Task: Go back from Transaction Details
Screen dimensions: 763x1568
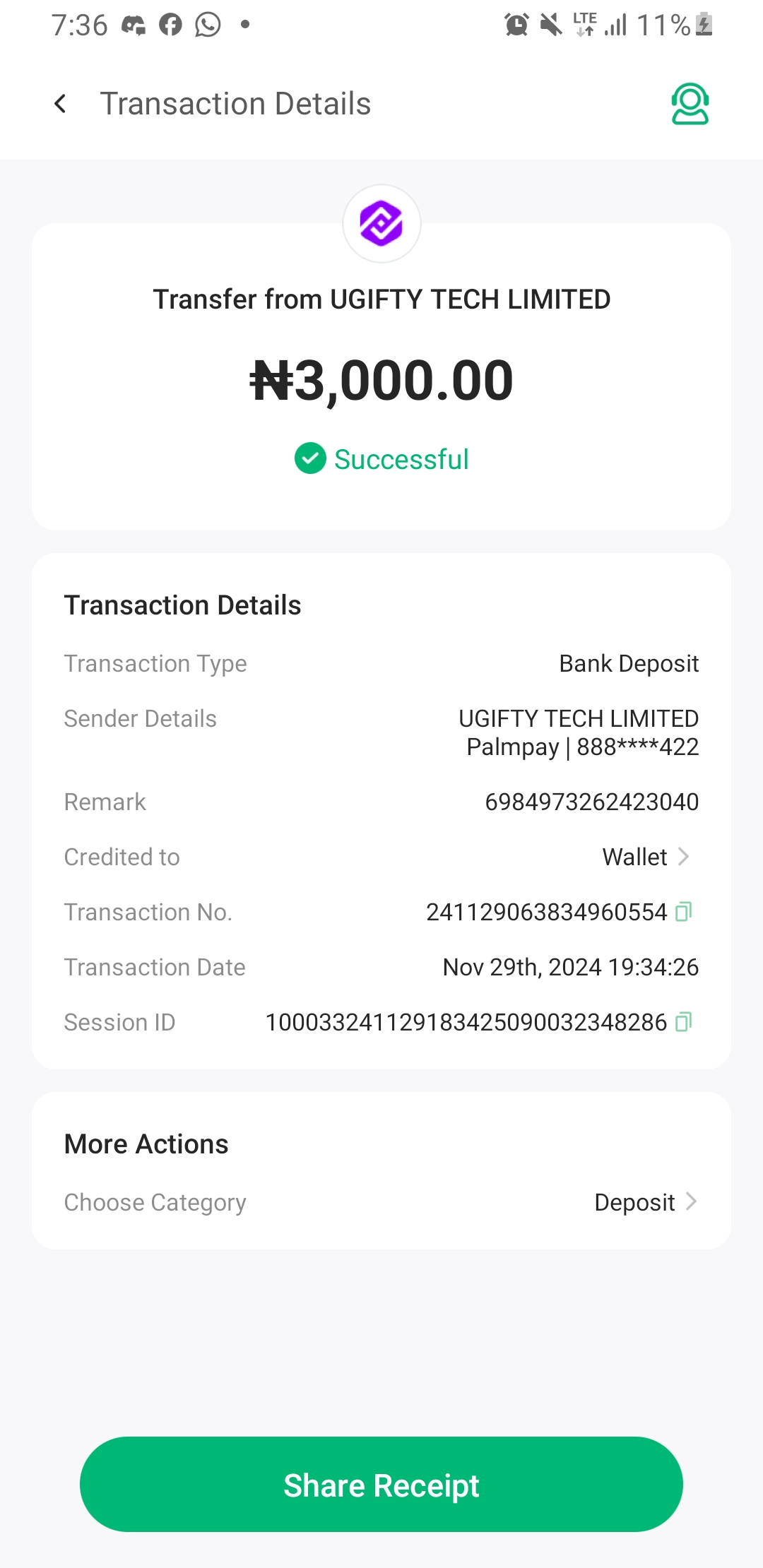Action: pos(61,104)
